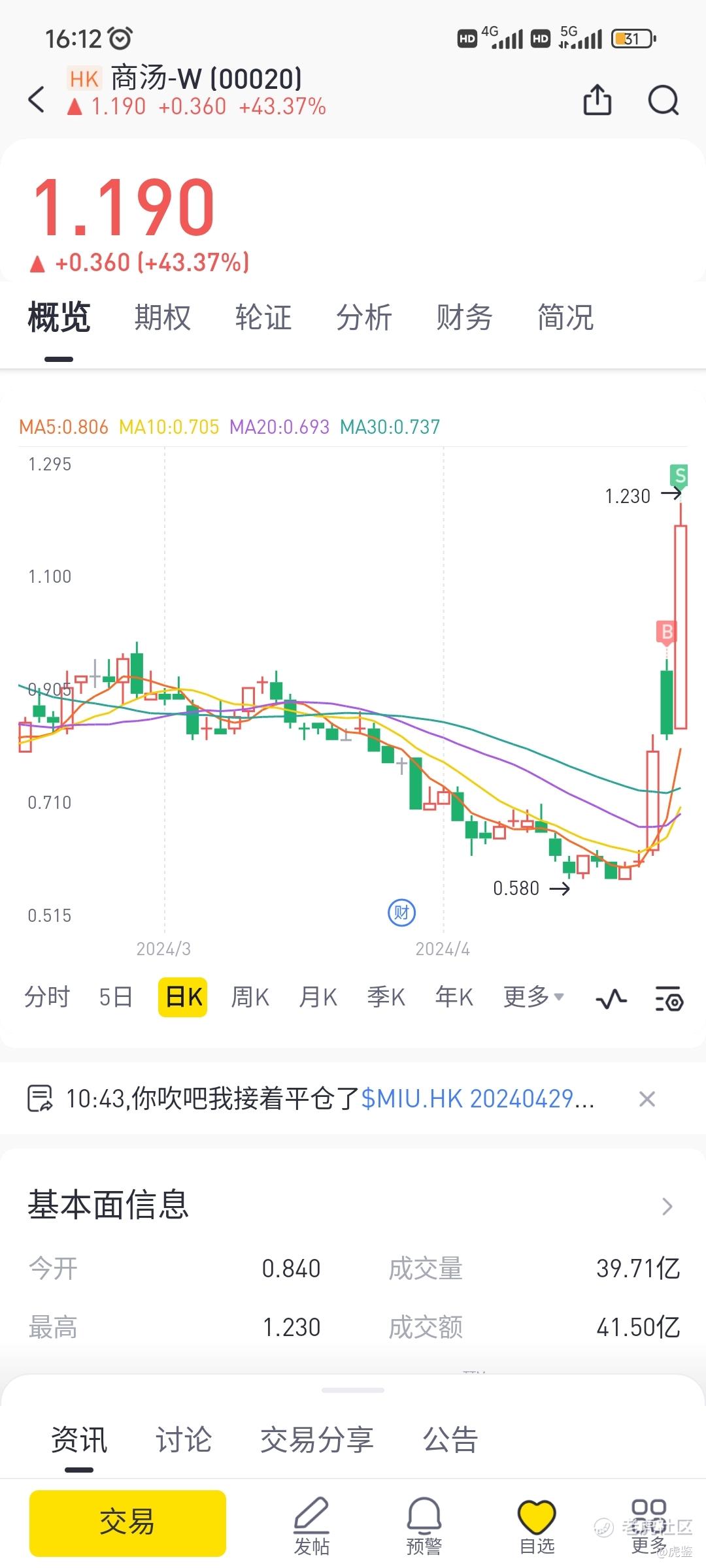Switch to the 期权 tab

163,318
